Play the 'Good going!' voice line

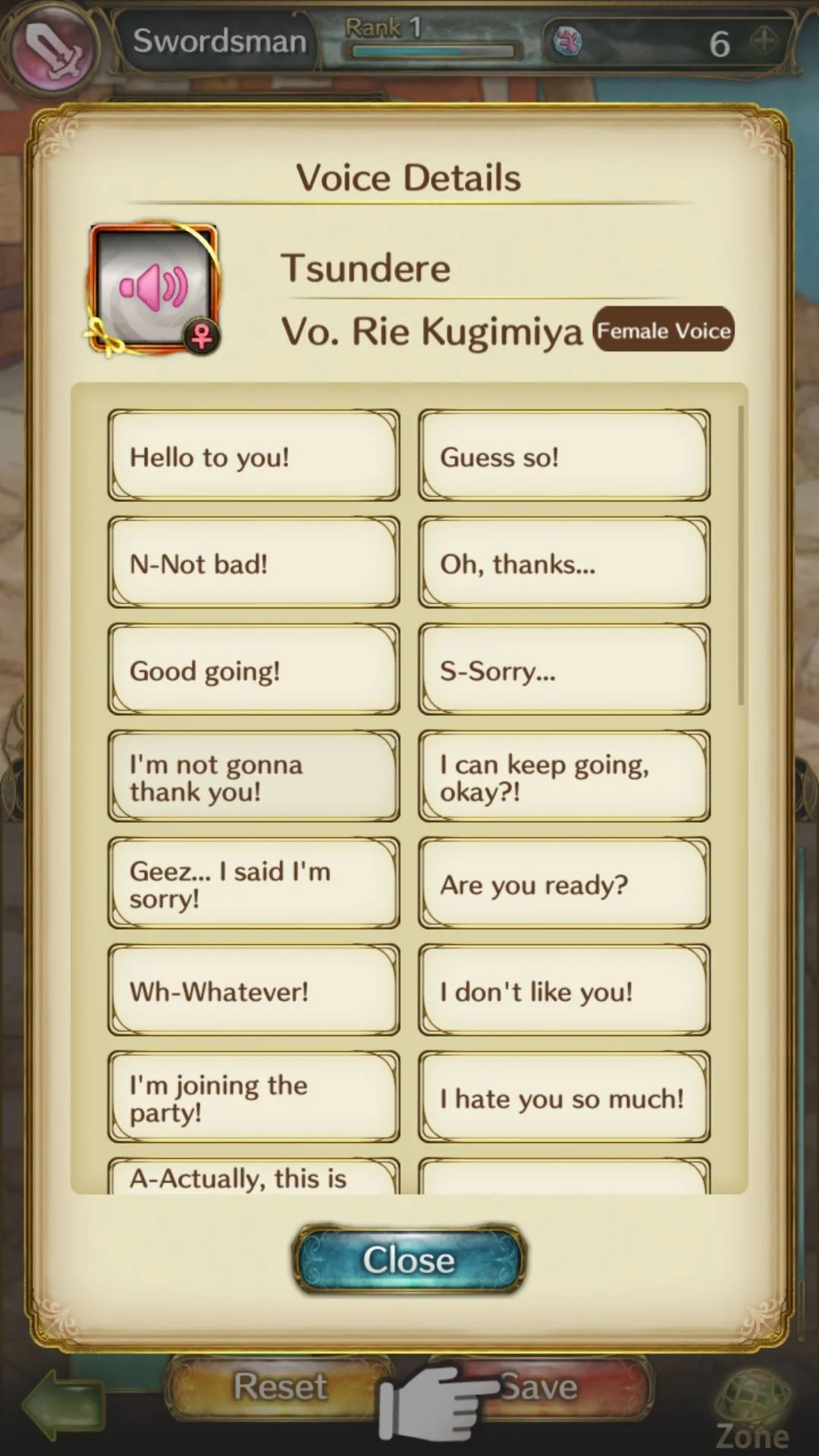point(253,670)
